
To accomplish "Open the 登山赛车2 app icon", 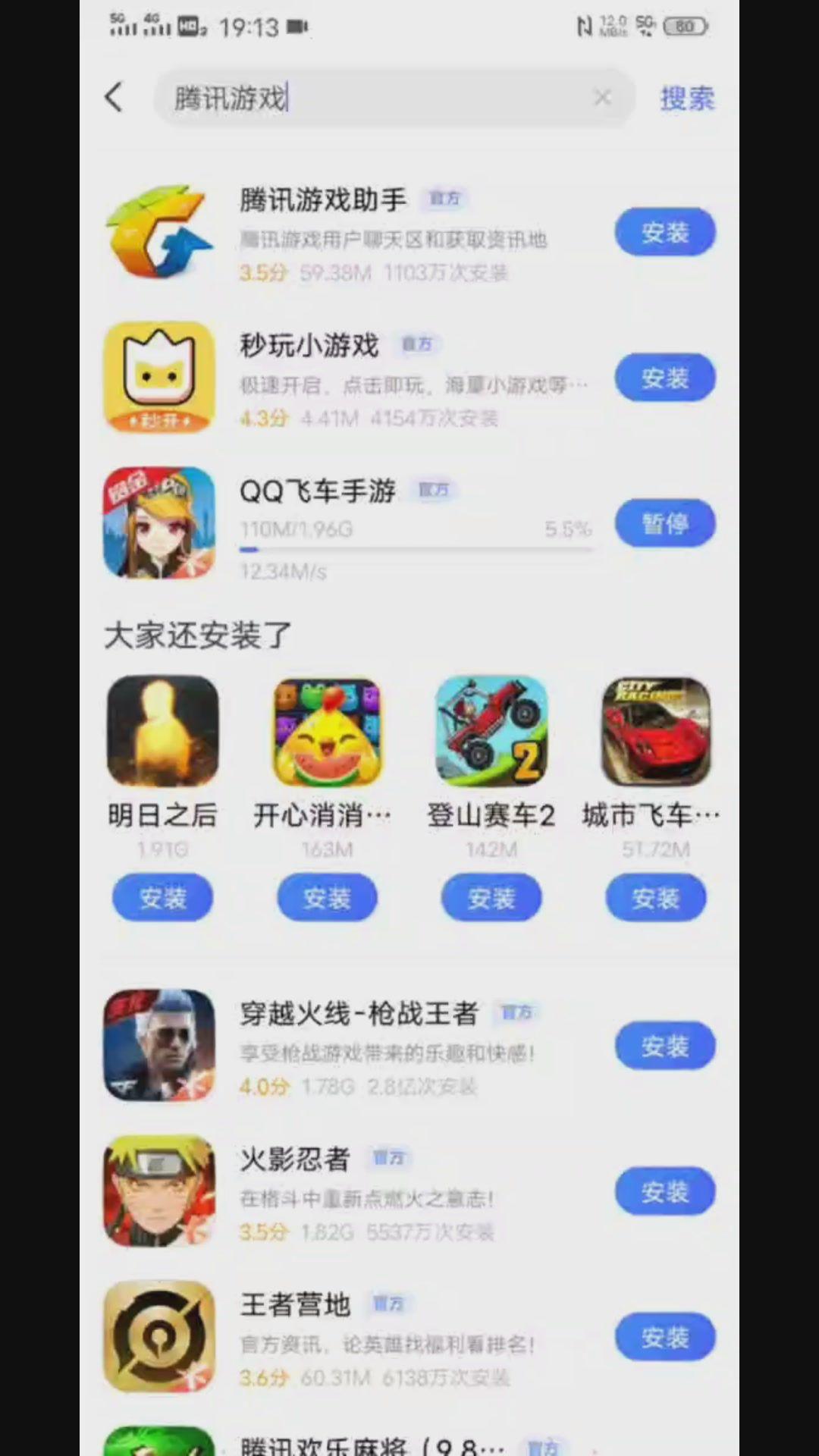I will coord(491,731).
